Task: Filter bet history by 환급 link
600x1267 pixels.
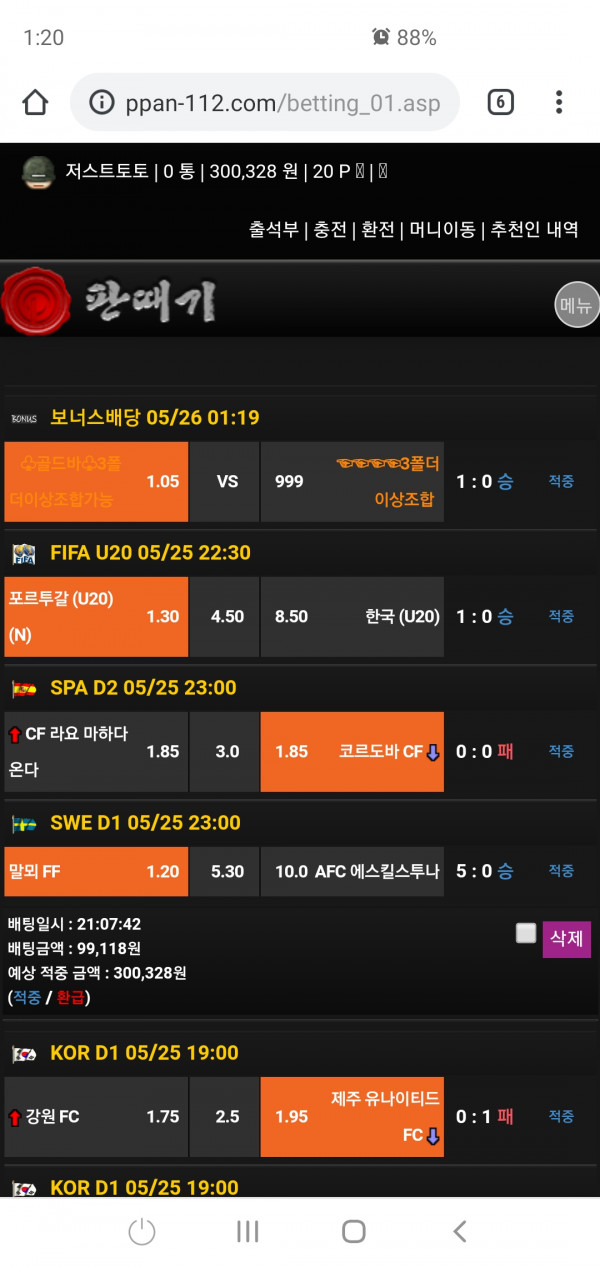Action: pyautogui.click(x=70, y=997)
